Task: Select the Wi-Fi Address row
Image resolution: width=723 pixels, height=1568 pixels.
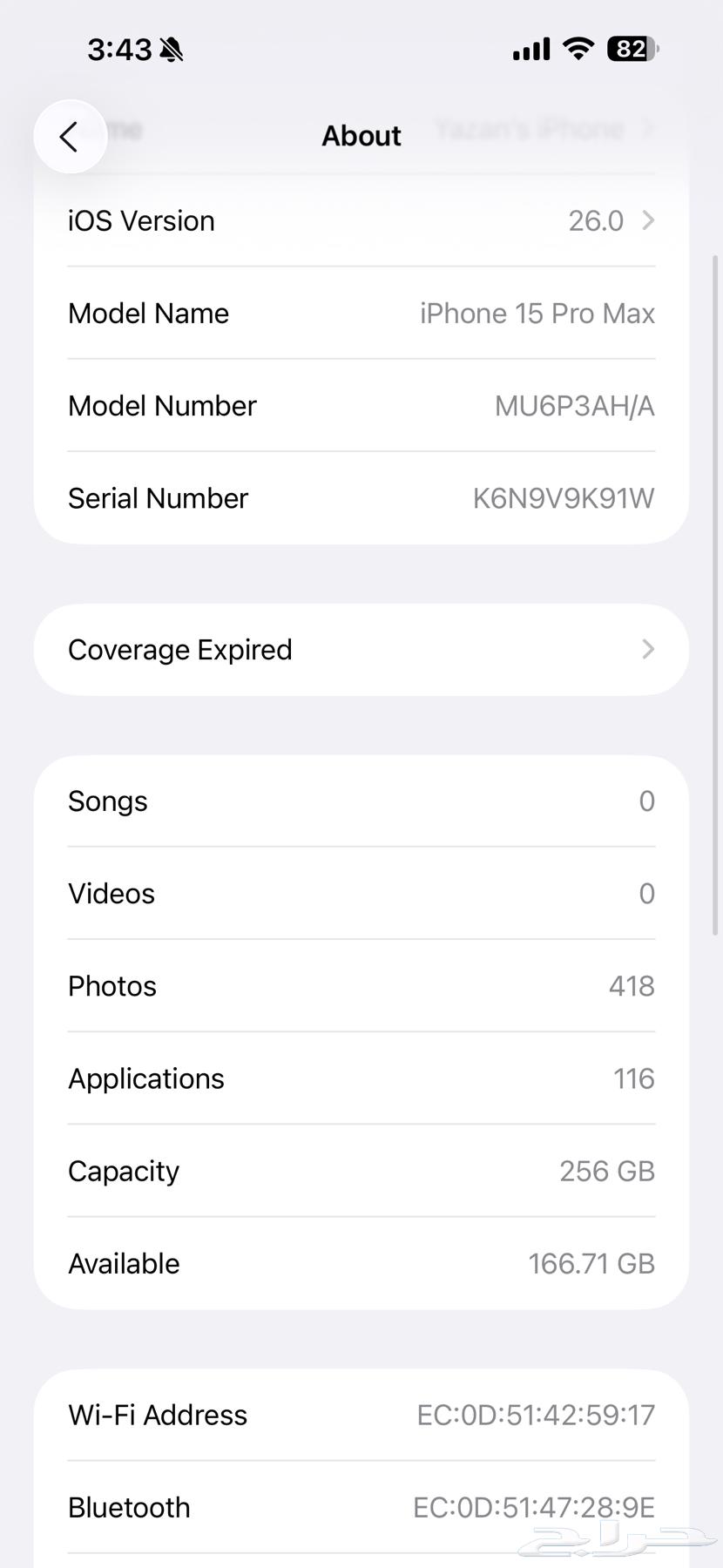Action: click(361, 1415)
